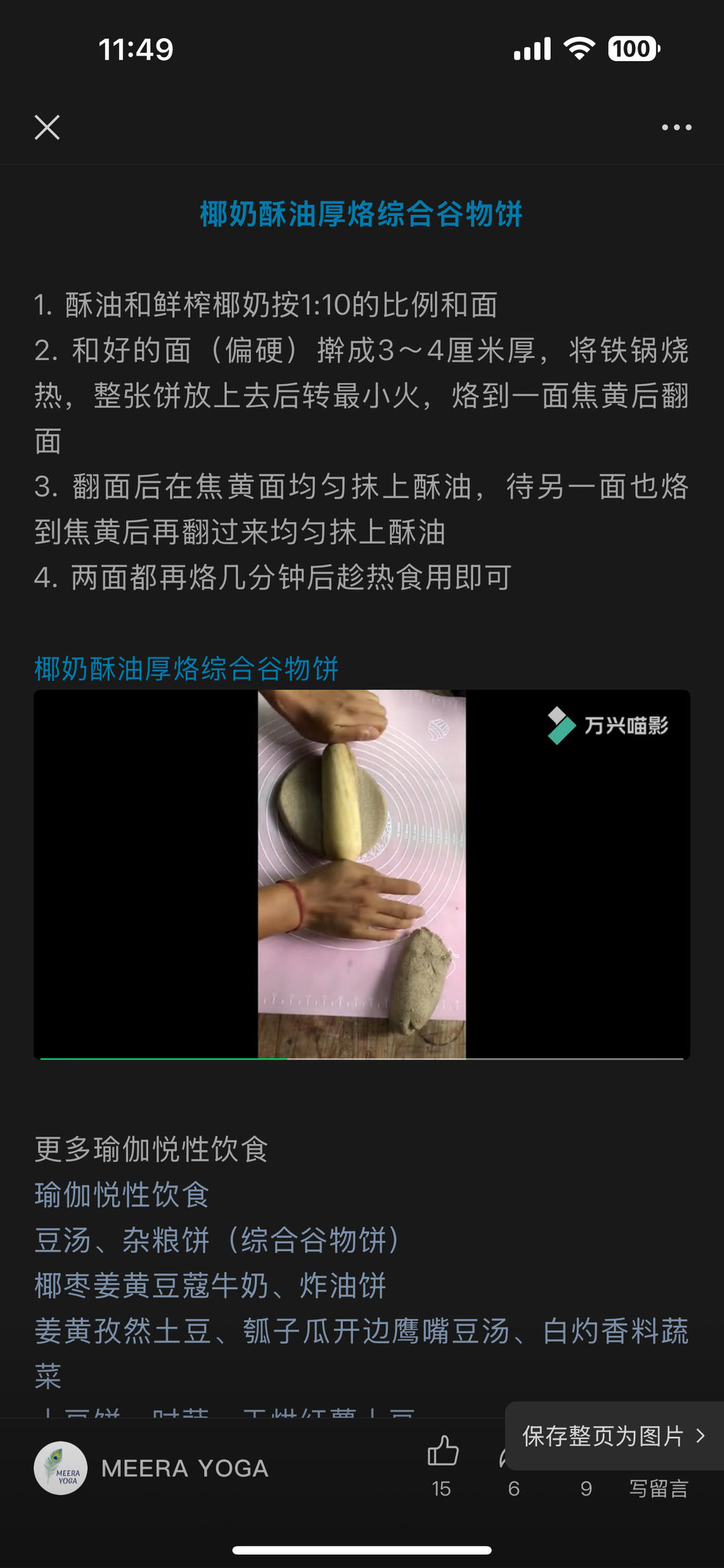Open the three-dot overflow menu
This screenshot has width=724, height=1568.
pyautogui.click(x=676, y=127)
